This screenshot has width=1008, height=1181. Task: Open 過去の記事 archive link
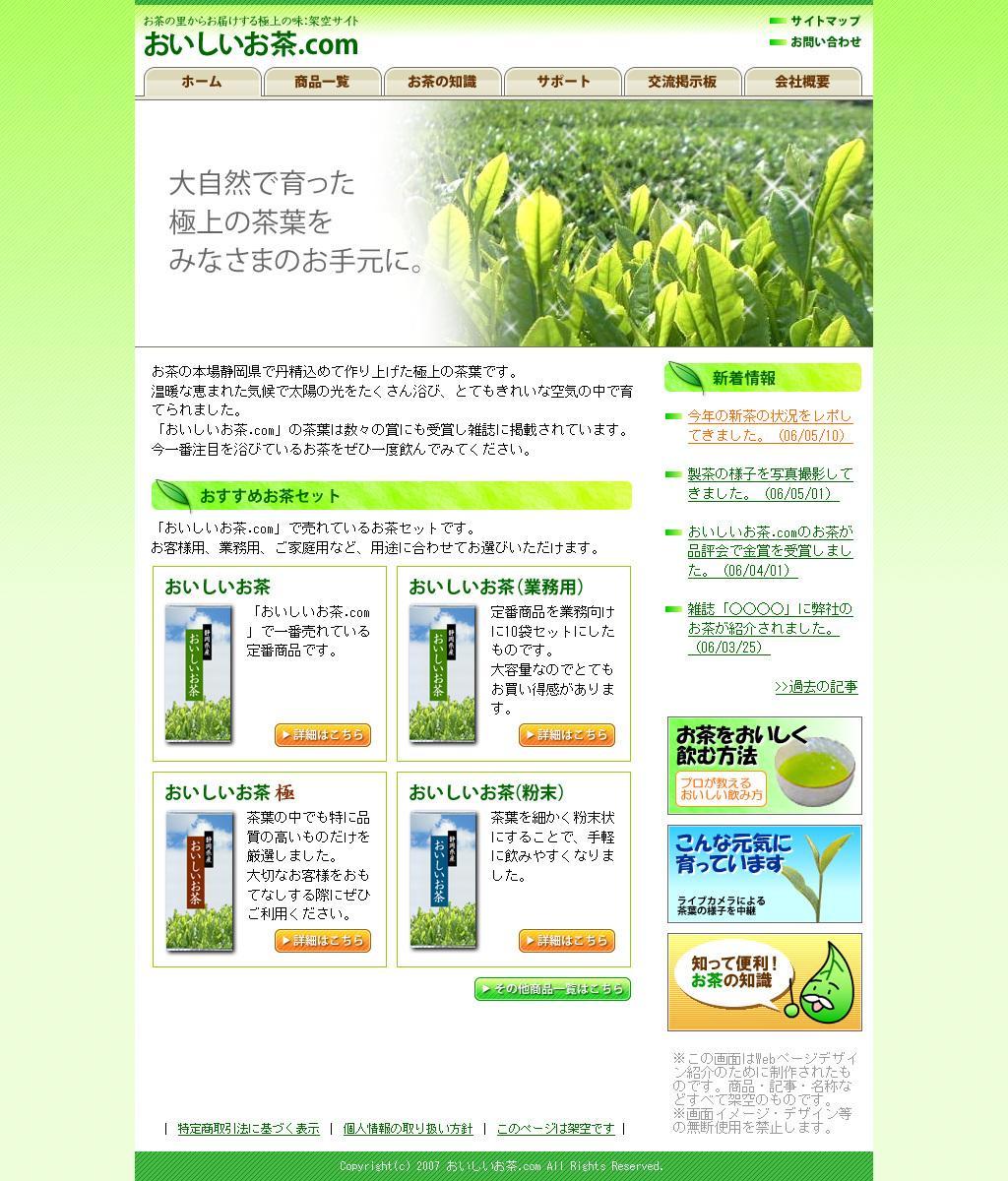tap(816, 687)
